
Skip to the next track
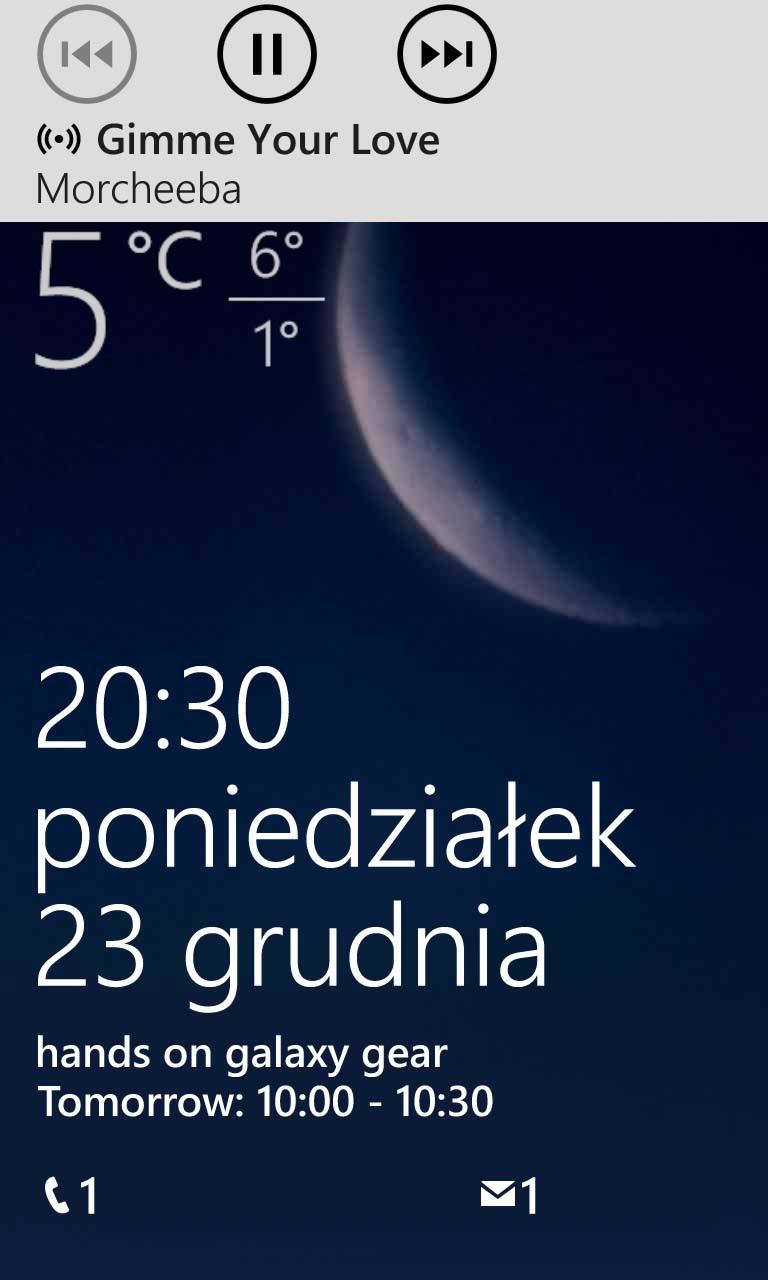click(447, 55)
